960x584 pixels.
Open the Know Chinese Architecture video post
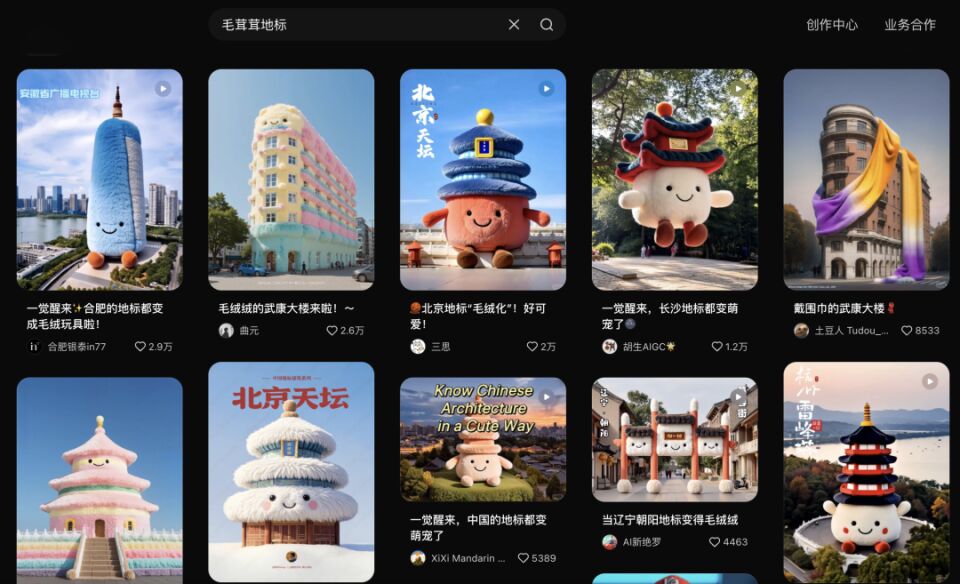(x=483, y=440)
